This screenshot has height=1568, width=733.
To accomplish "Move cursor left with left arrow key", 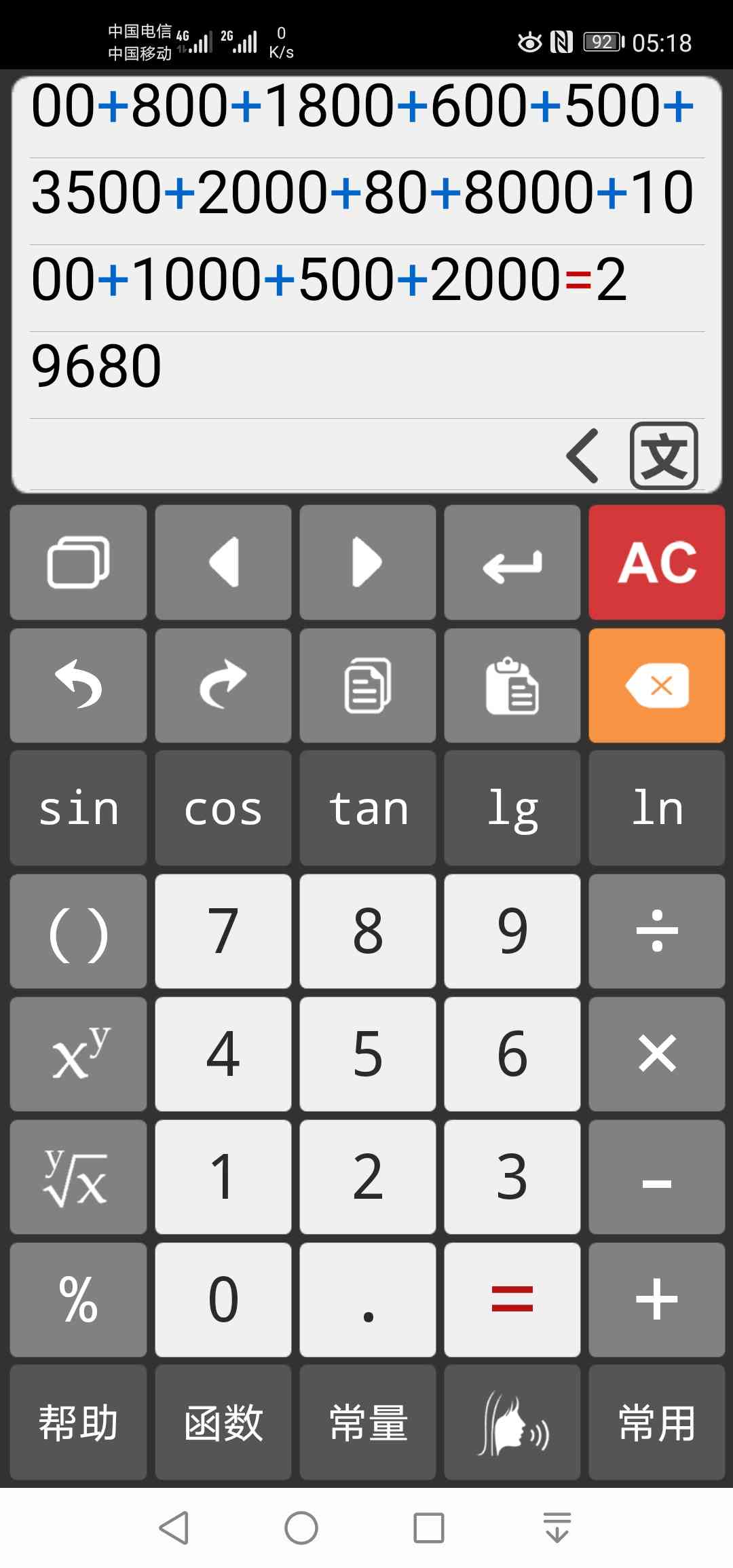I will pyautogui.click(x=223, y=562).
